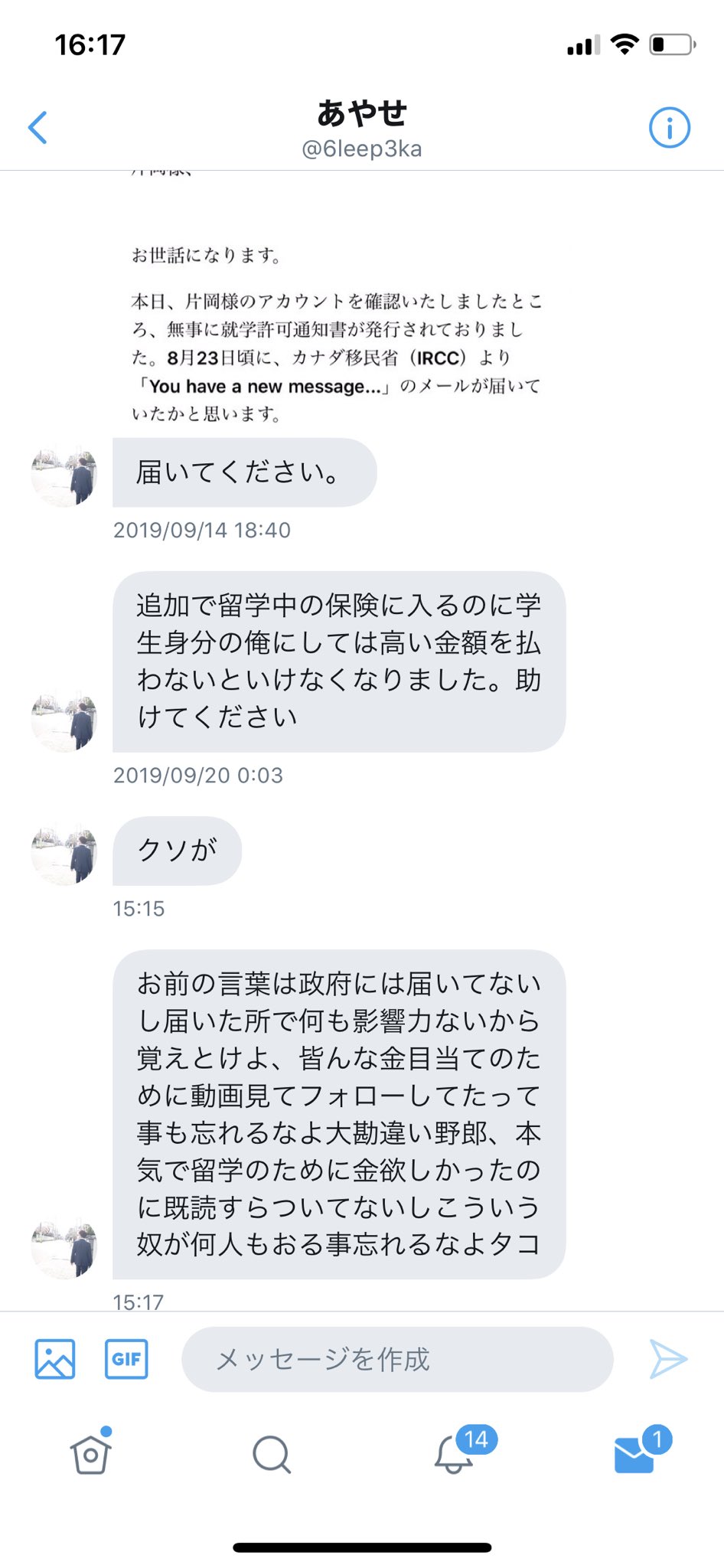The image size is (724, 1568).
Task: Open the notifications bell tab
Action: tap(454, 1454)
